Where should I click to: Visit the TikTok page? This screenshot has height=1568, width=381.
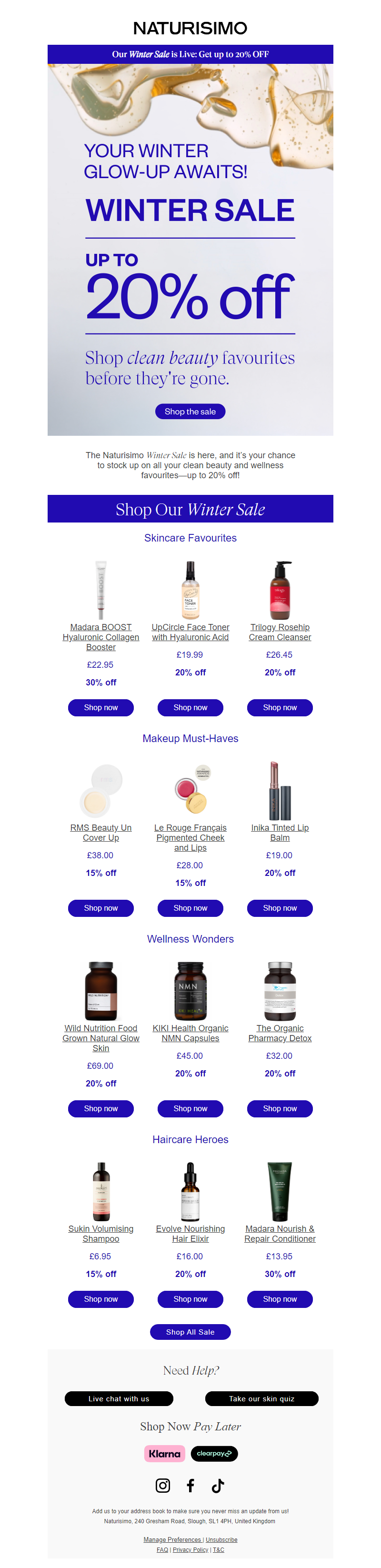pos(217,1485)
